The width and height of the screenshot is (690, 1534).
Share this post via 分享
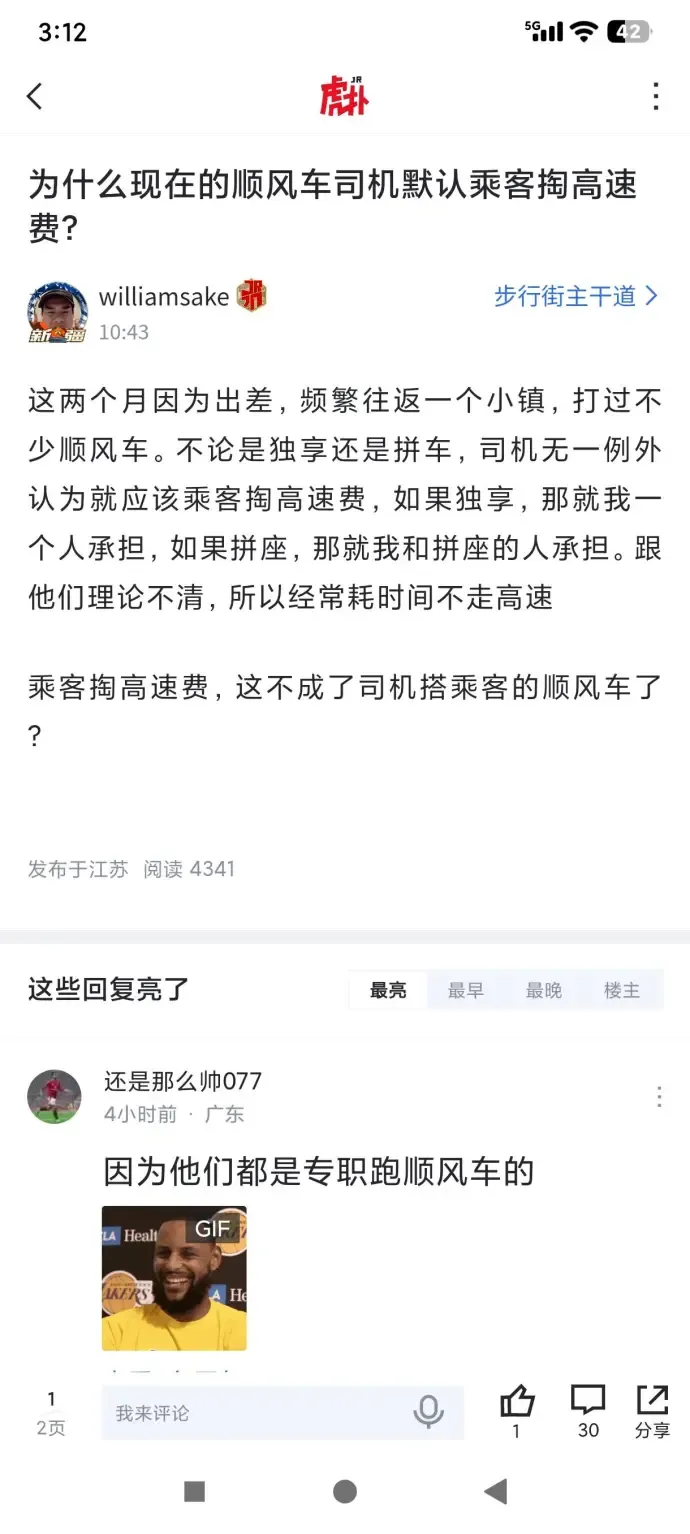[652, 1410]
